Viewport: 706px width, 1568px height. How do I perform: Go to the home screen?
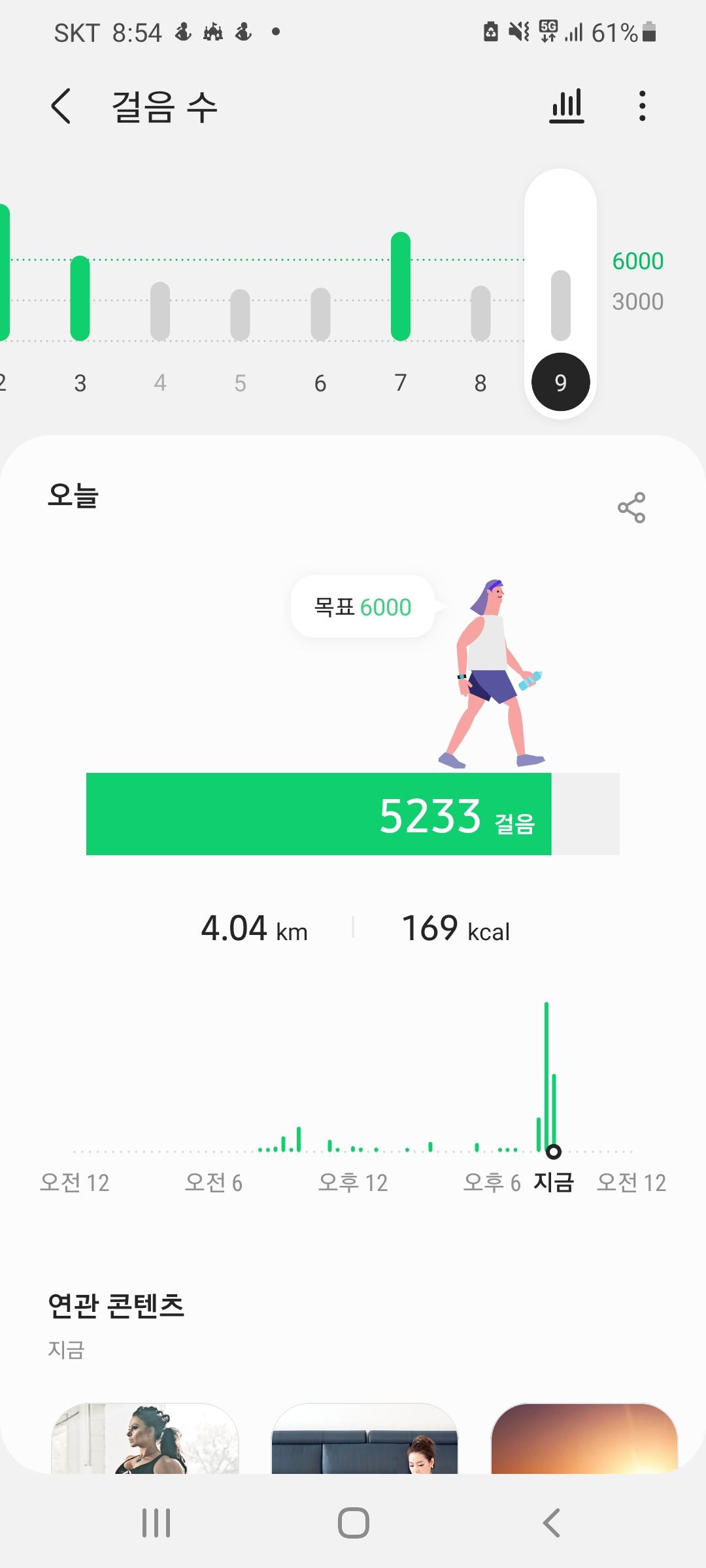[x=353, y=1523]
